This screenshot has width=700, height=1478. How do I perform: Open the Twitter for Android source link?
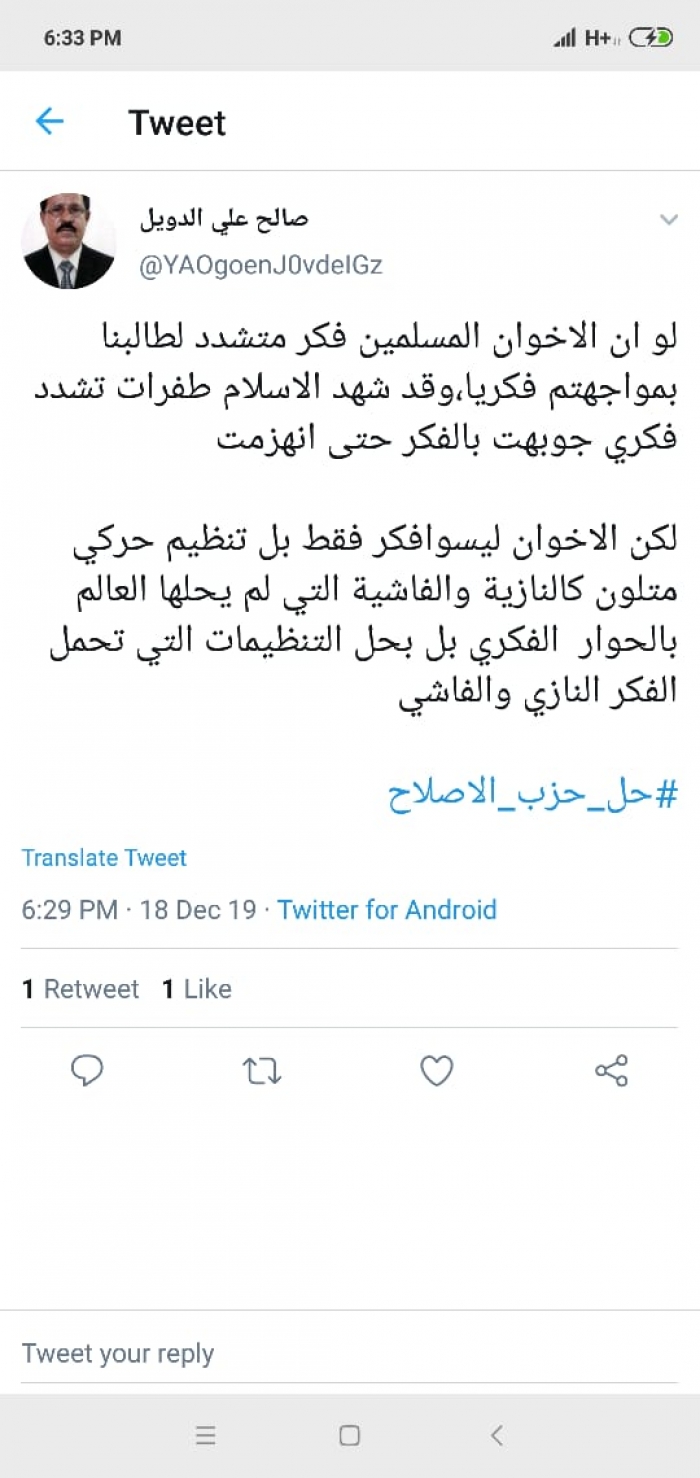click(387, 910)
